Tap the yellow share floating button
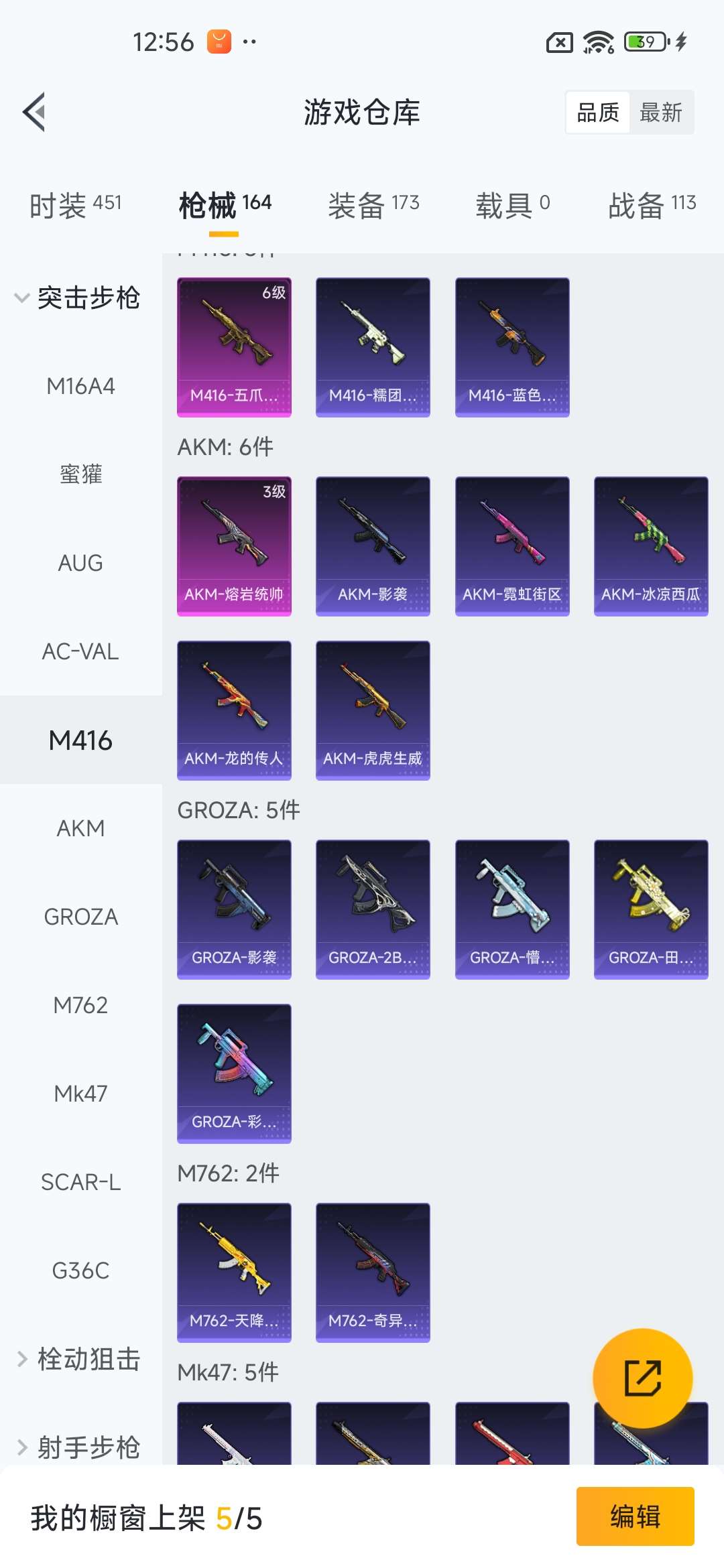Viewport: 724px width, 1568px height. click(642, 1378)
